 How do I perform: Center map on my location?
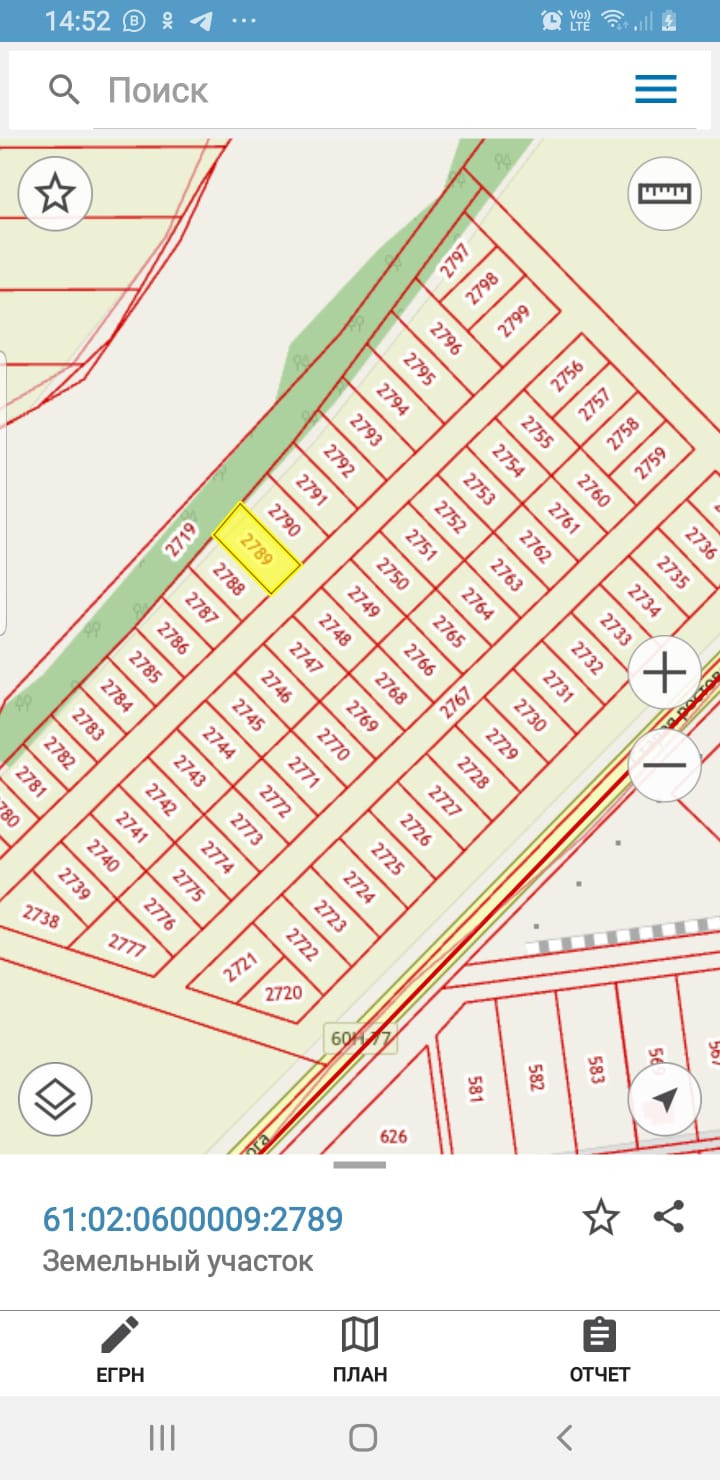(664, 1099)
